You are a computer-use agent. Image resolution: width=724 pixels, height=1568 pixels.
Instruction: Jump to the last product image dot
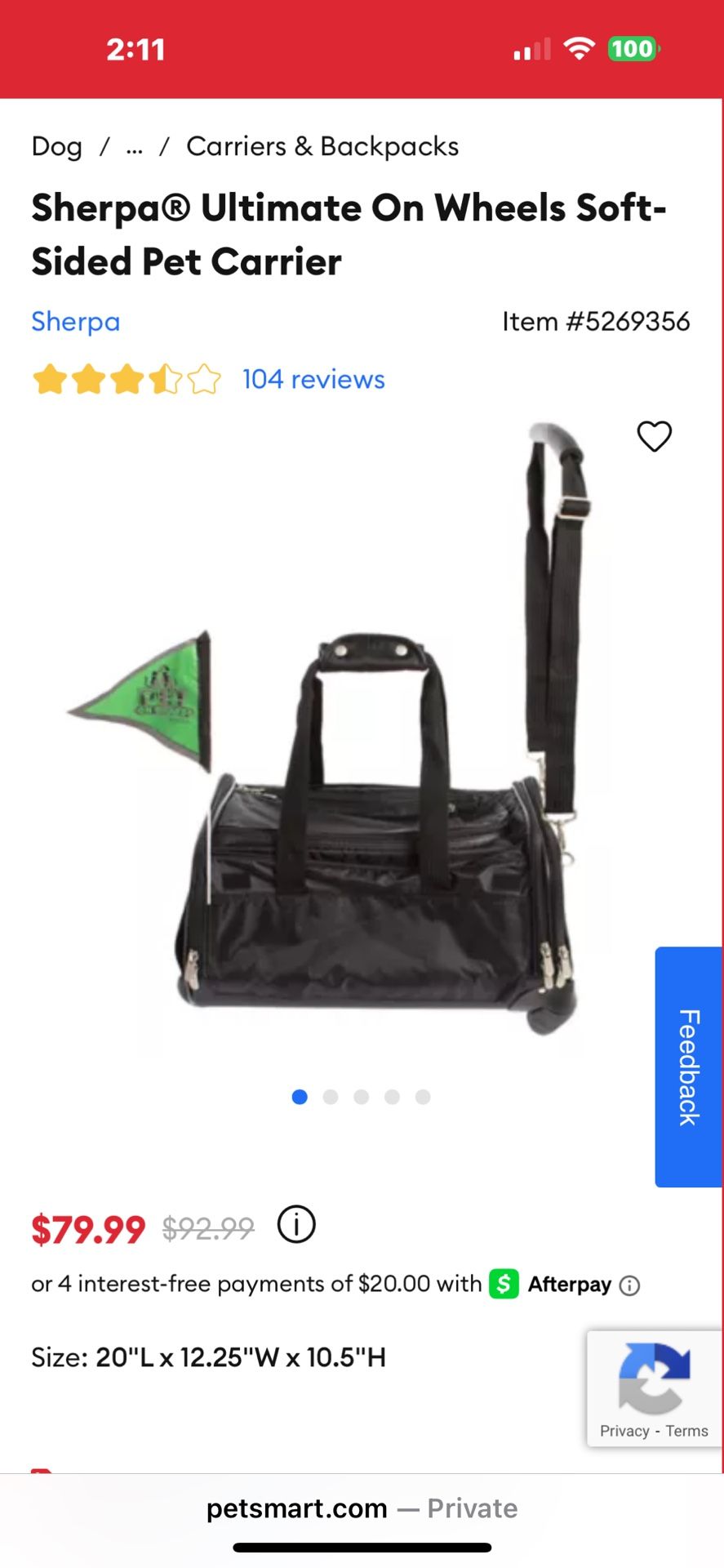pyautogui.click(x=423, y=1097)
